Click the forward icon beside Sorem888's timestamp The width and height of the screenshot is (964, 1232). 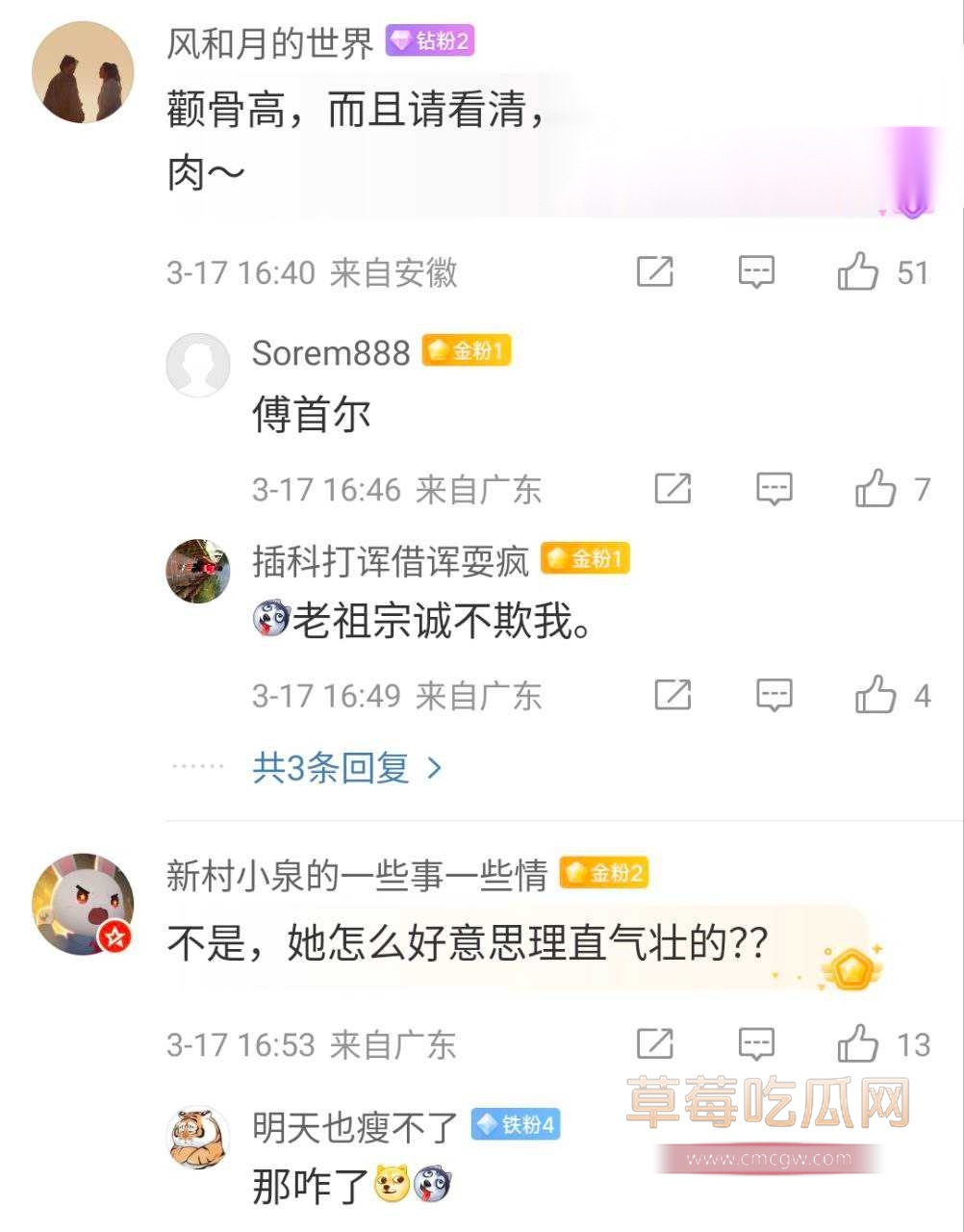673,489
